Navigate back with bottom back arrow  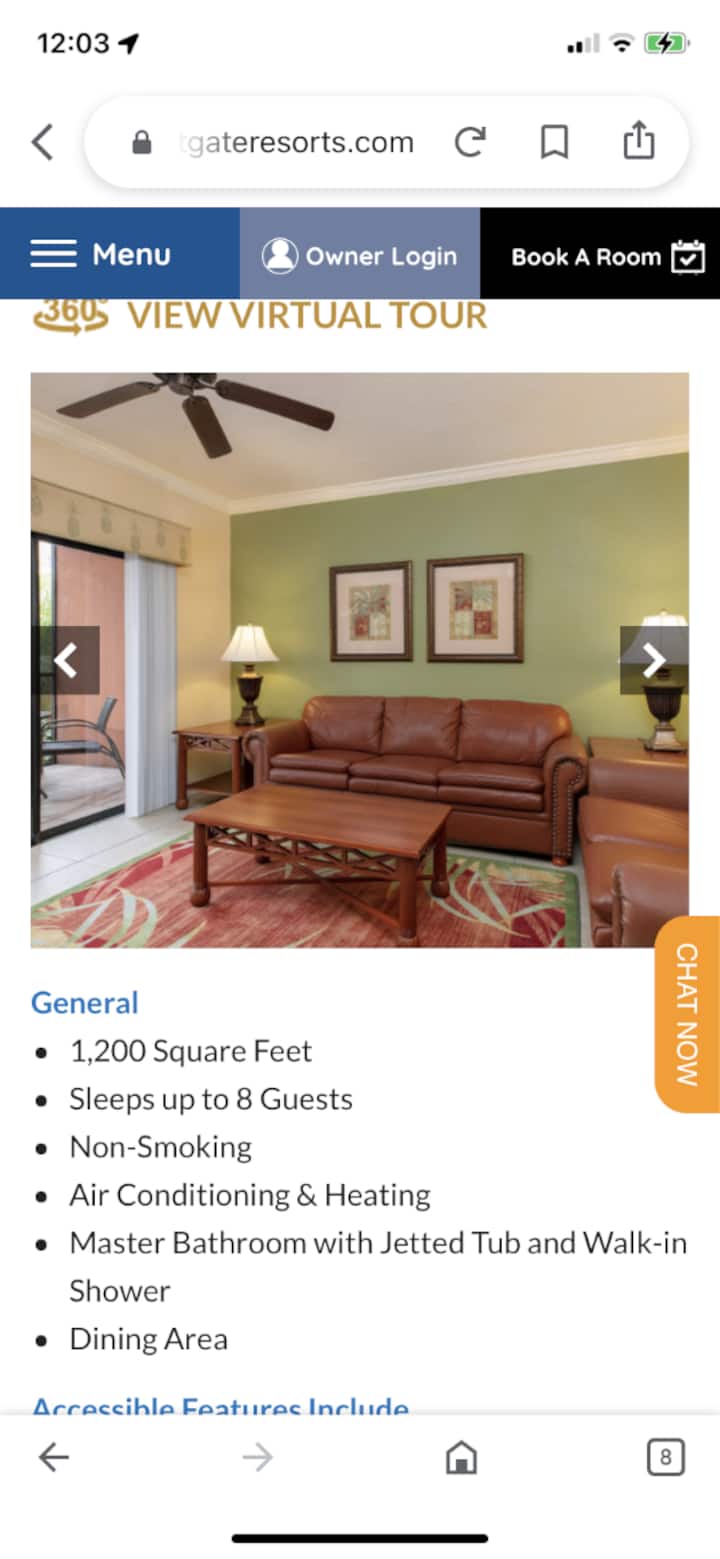(54, 1458)
